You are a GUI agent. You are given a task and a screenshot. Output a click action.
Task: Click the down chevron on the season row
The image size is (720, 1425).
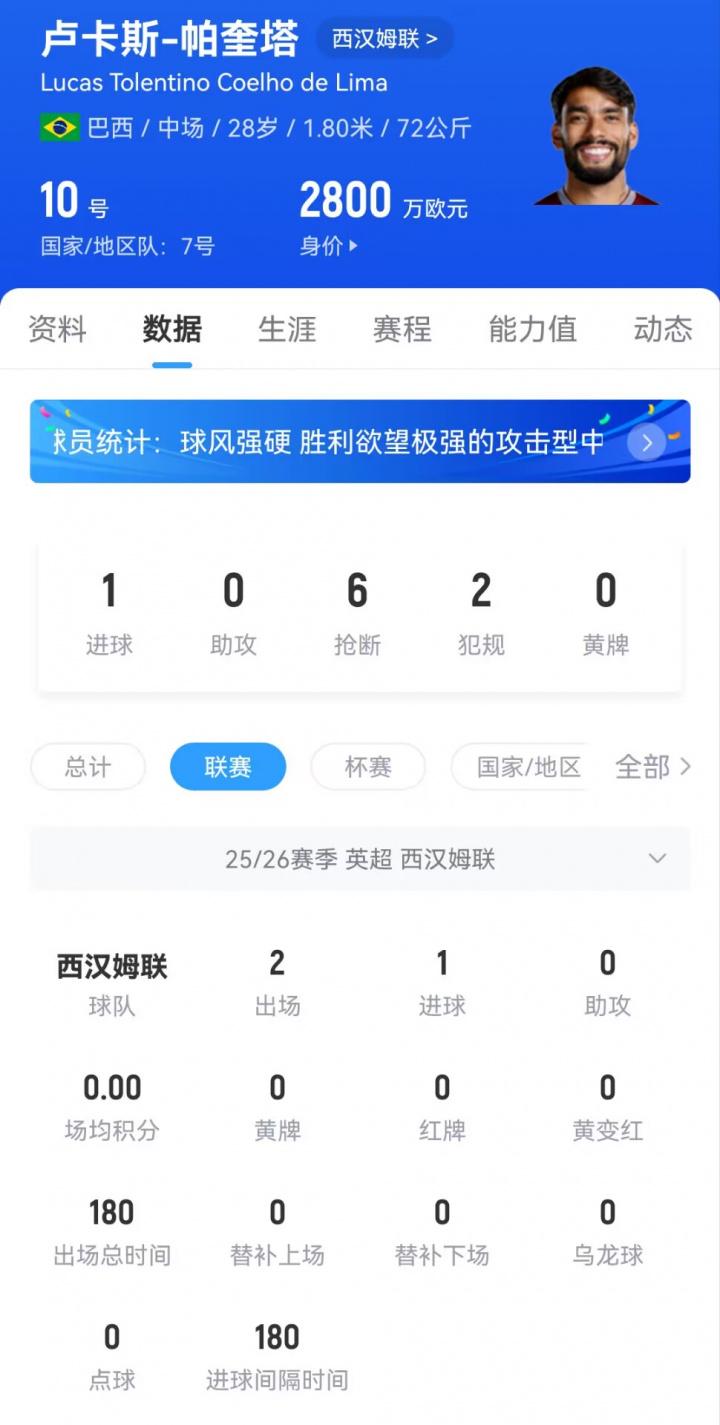[x=657, y=858]
